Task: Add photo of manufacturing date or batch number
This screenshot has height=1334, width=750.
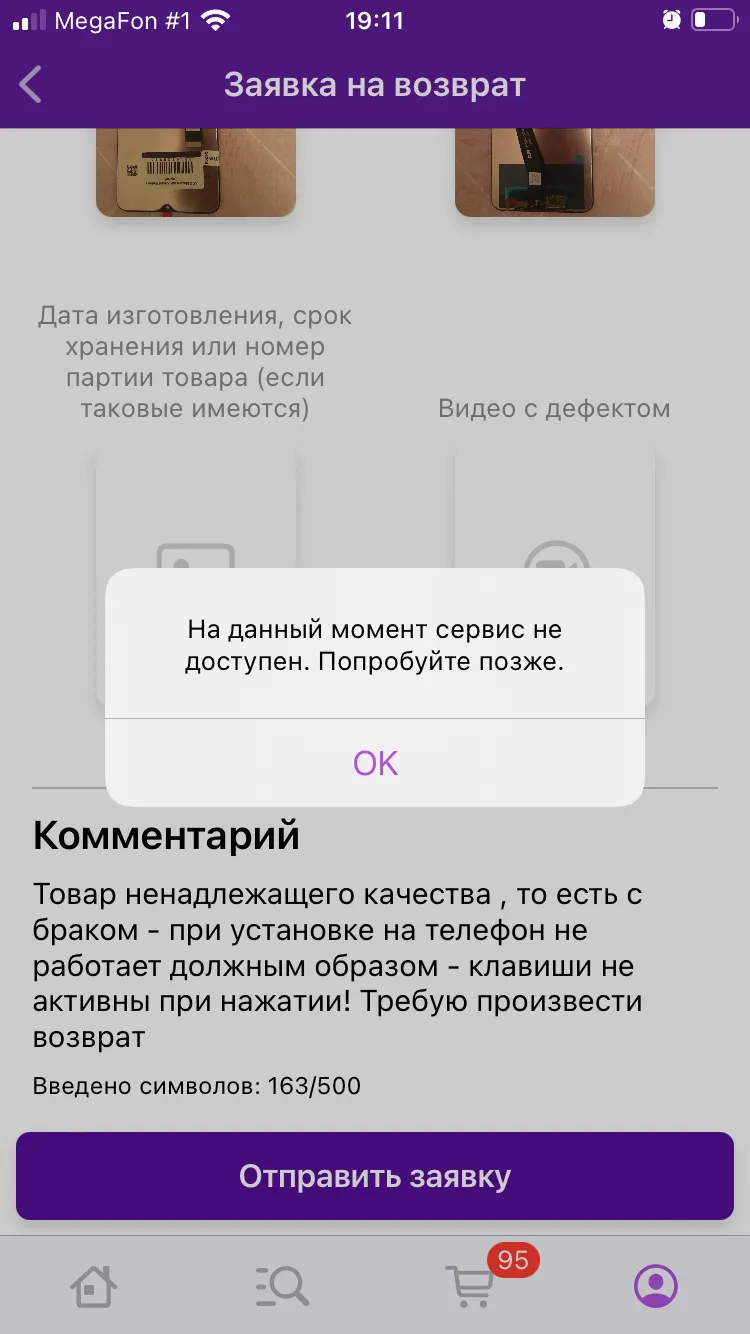Action: pos(196,575)
